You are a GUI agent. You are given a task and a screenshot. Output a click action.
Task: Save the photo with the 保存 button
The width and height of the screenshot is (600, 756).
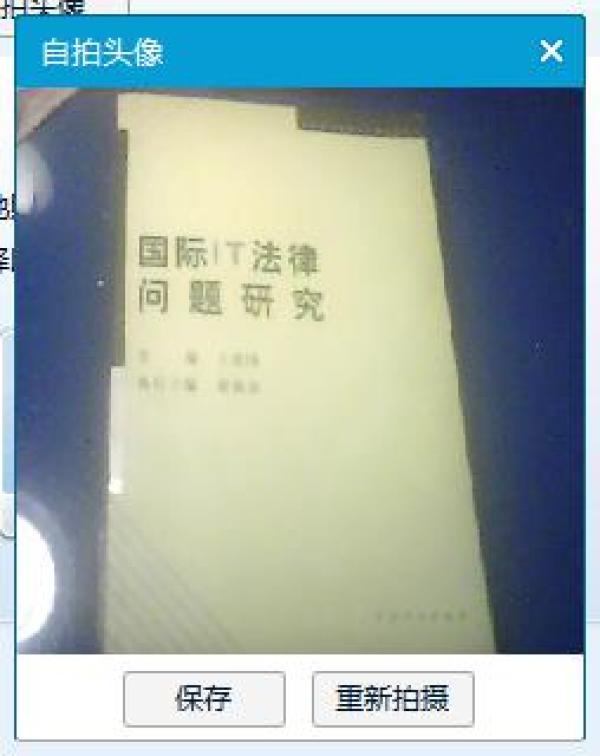click(204, 699)
